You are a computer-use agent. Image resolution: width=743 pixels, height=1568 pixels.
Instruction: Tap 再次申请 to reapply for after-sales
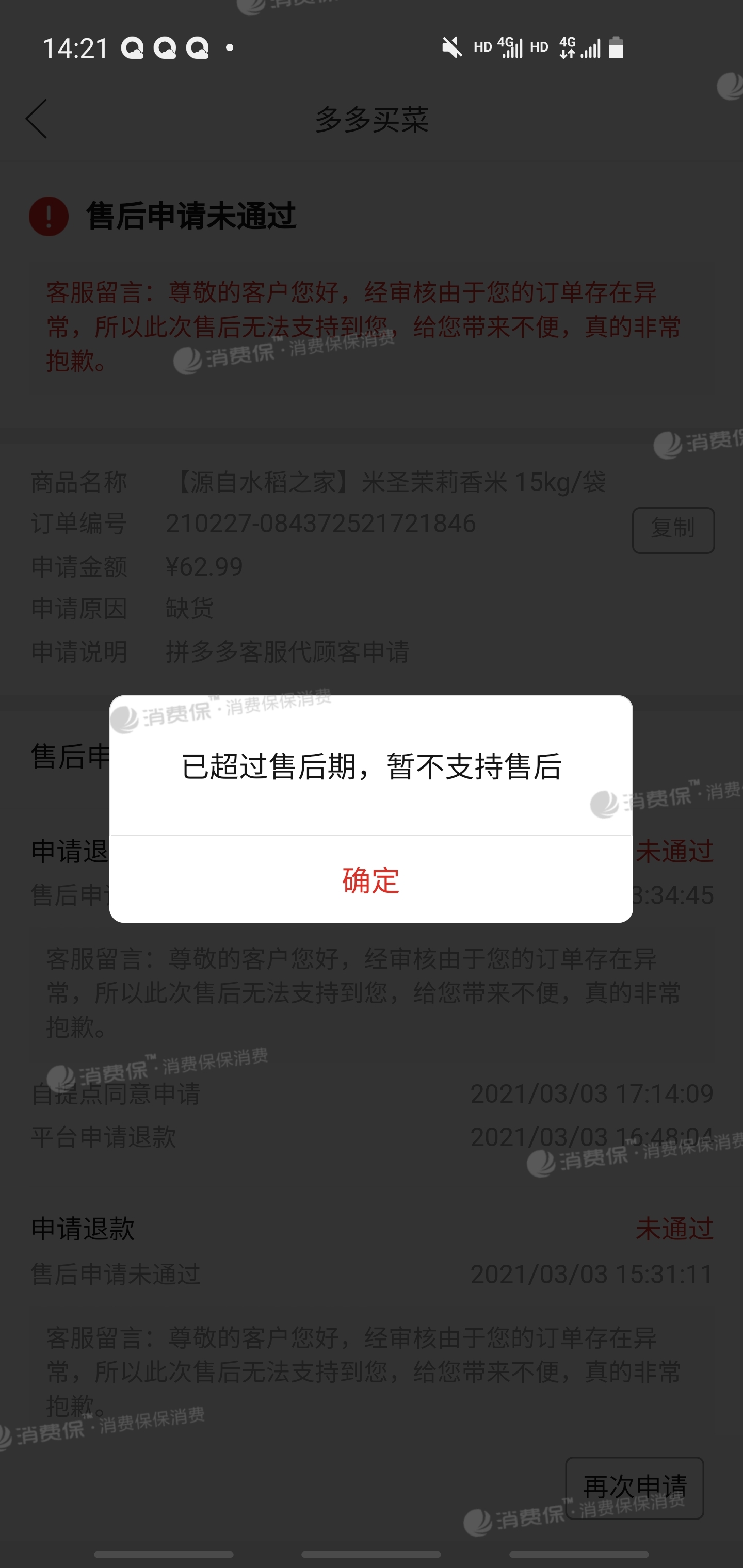pyautogui.click(x=635, y=1487)
